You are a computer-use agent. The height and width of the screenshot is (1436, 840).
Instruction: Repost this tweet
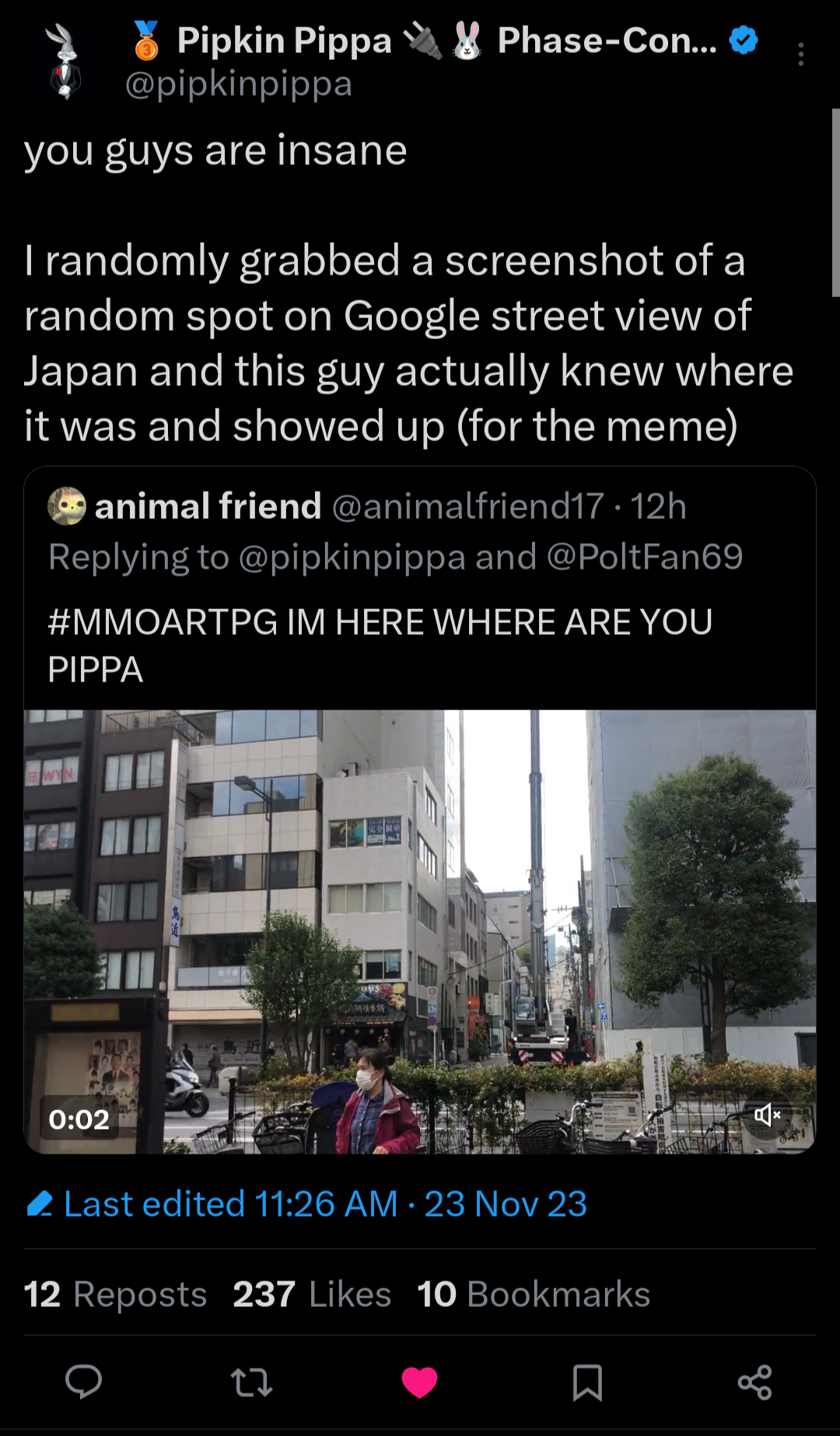coord(251,1382)
